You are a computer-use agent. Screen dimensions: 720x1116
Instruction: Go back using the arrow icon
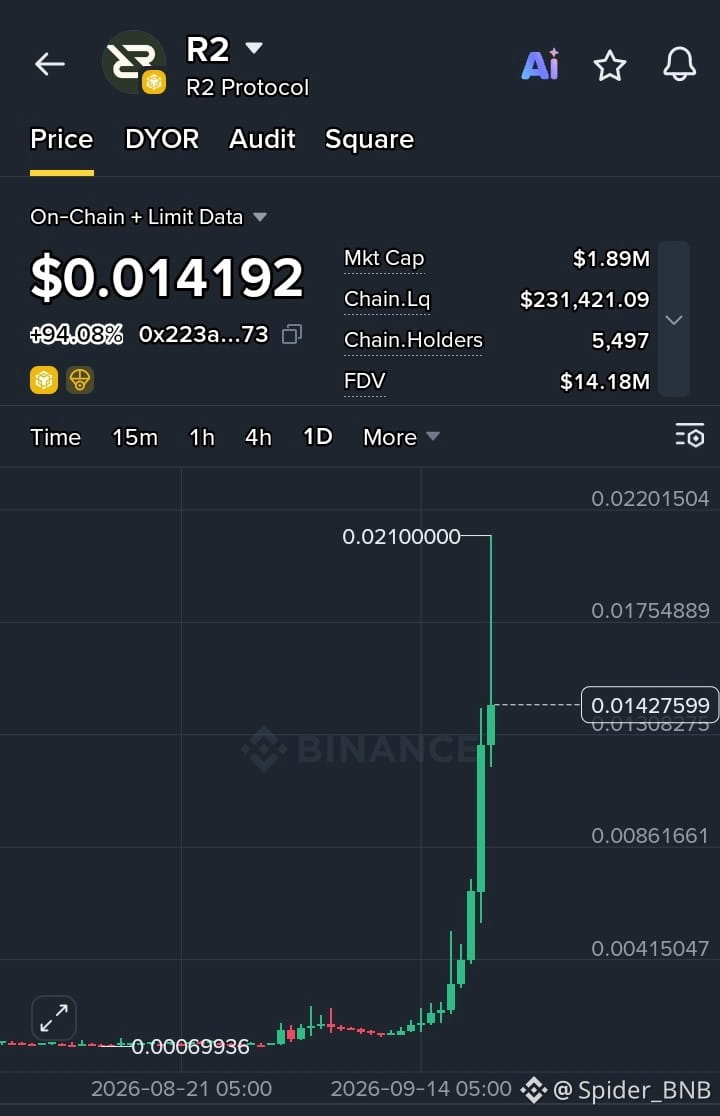tap(50, 64)
